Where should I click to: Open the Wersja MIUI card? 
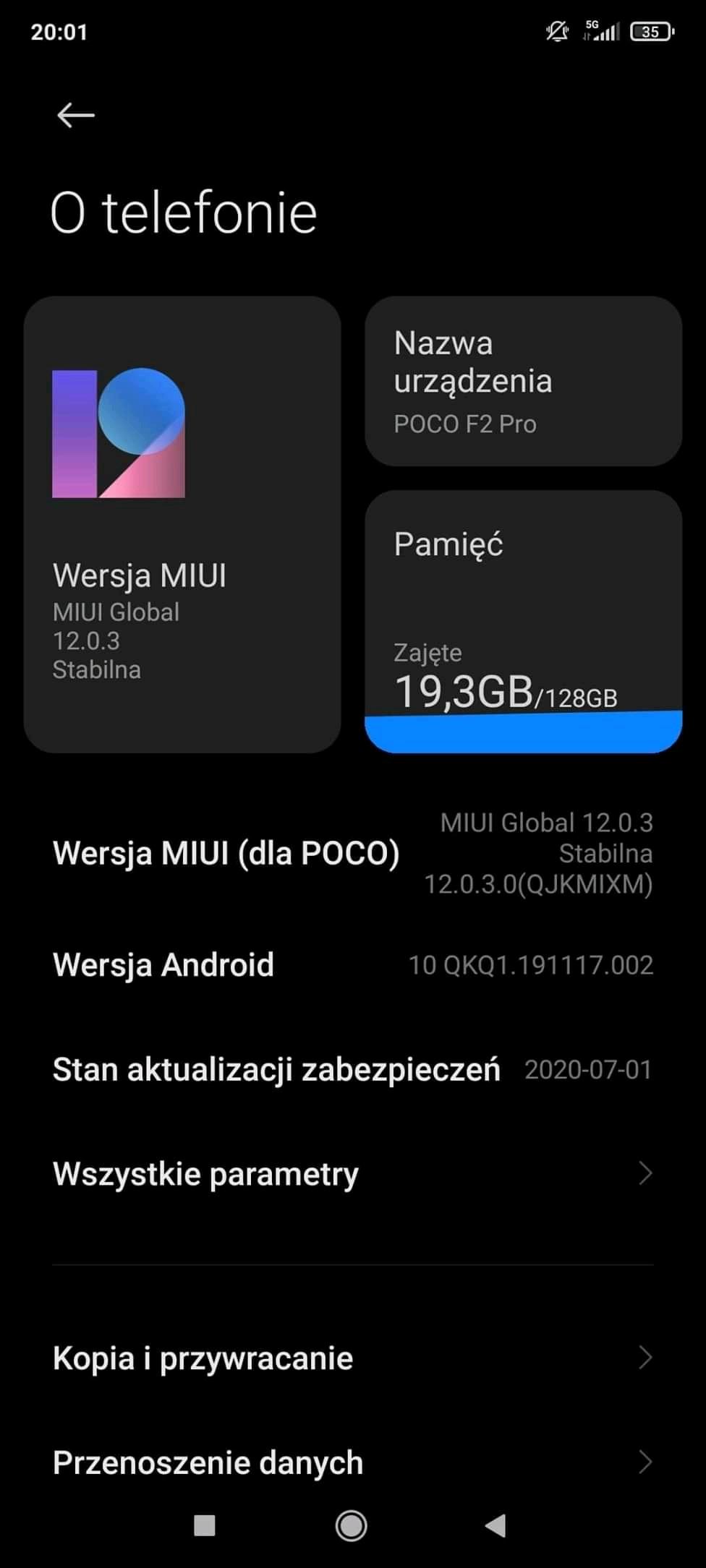point(182,524)
